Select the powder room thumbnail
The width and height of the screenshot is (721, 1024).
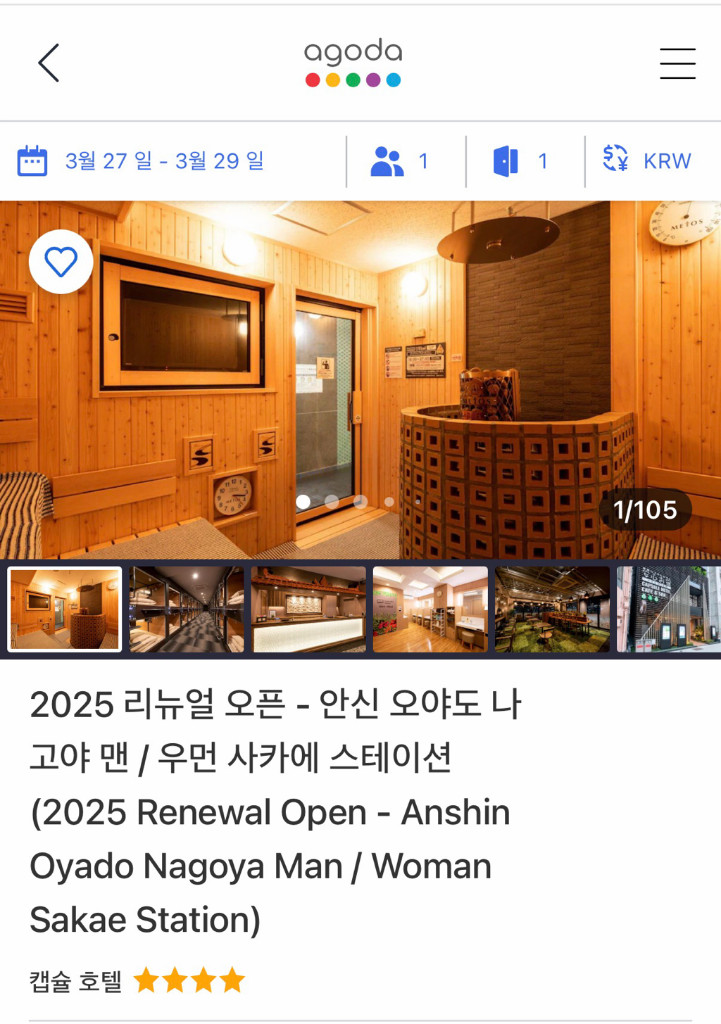(x=431, y=609)
